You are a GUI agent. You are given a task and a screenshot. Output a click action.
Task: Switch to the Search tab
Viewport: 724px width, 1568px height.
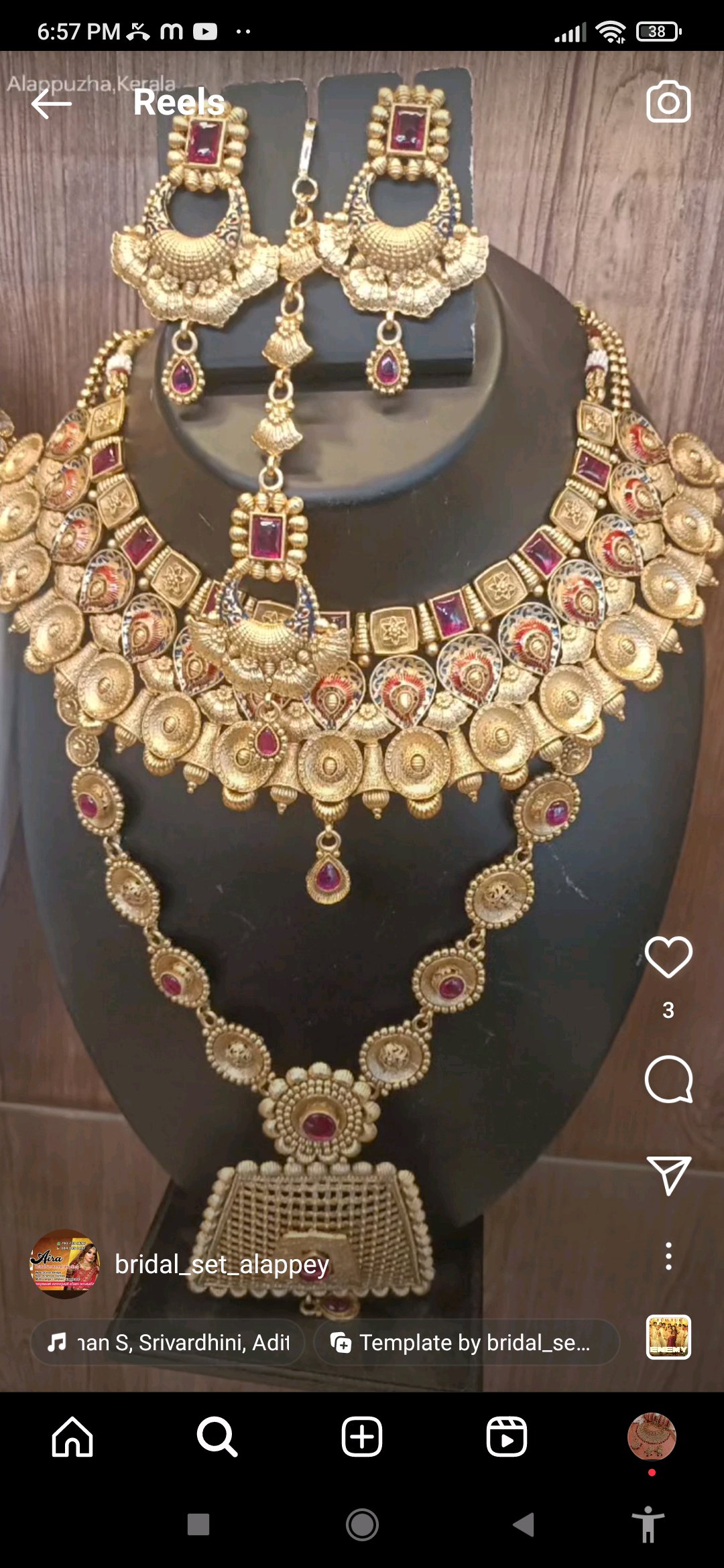pos(217,1437)
